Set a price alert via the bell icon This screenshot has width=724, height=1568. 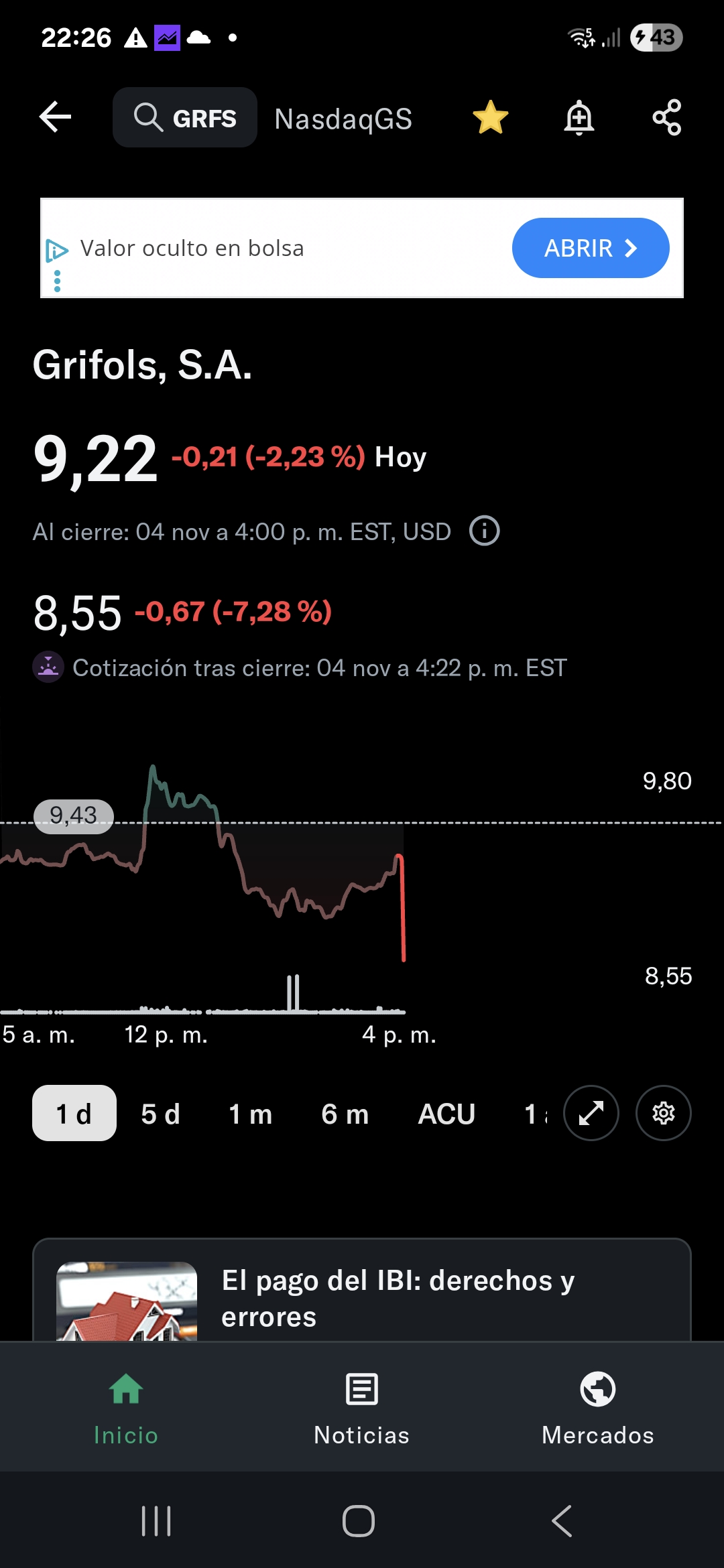tap(579, 117)
